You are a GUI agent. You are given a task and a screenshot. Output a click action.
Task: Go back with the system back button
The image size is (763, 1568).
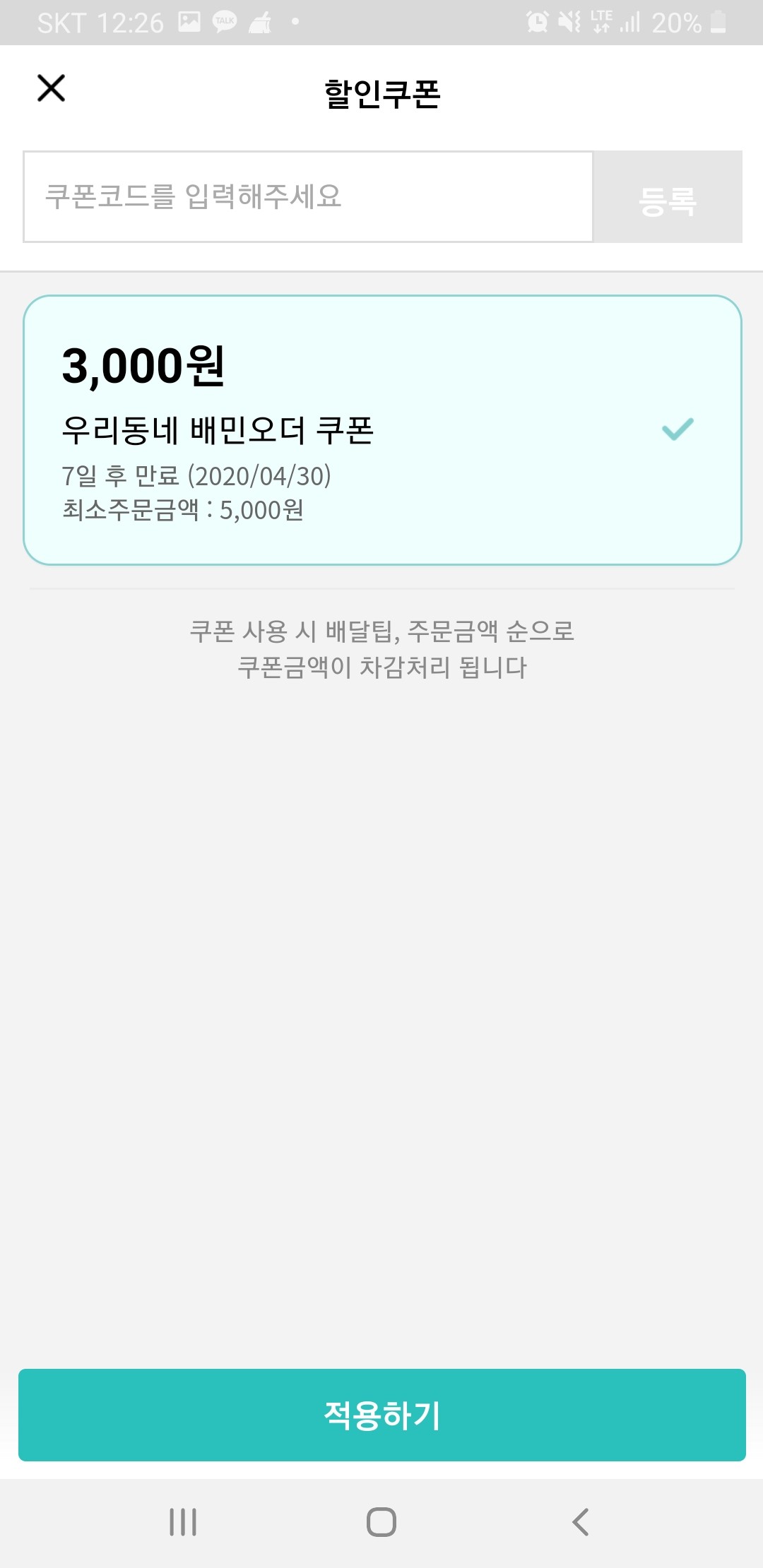[x=580, y=1521]
